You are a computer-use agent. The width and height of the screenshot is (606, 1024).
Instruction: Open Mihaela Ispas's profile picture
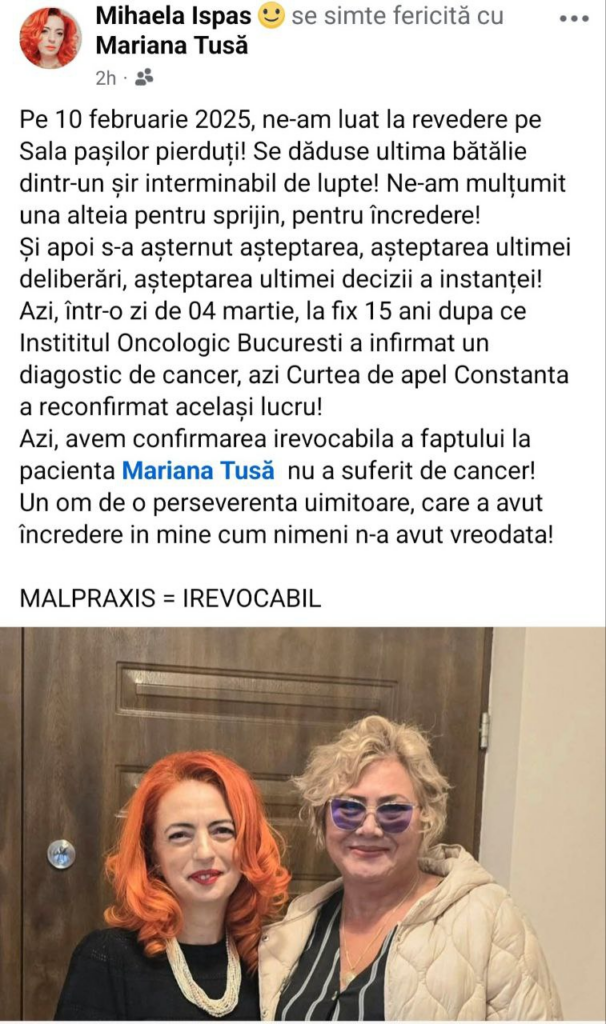pyautogui.click(x=50, y=38)
